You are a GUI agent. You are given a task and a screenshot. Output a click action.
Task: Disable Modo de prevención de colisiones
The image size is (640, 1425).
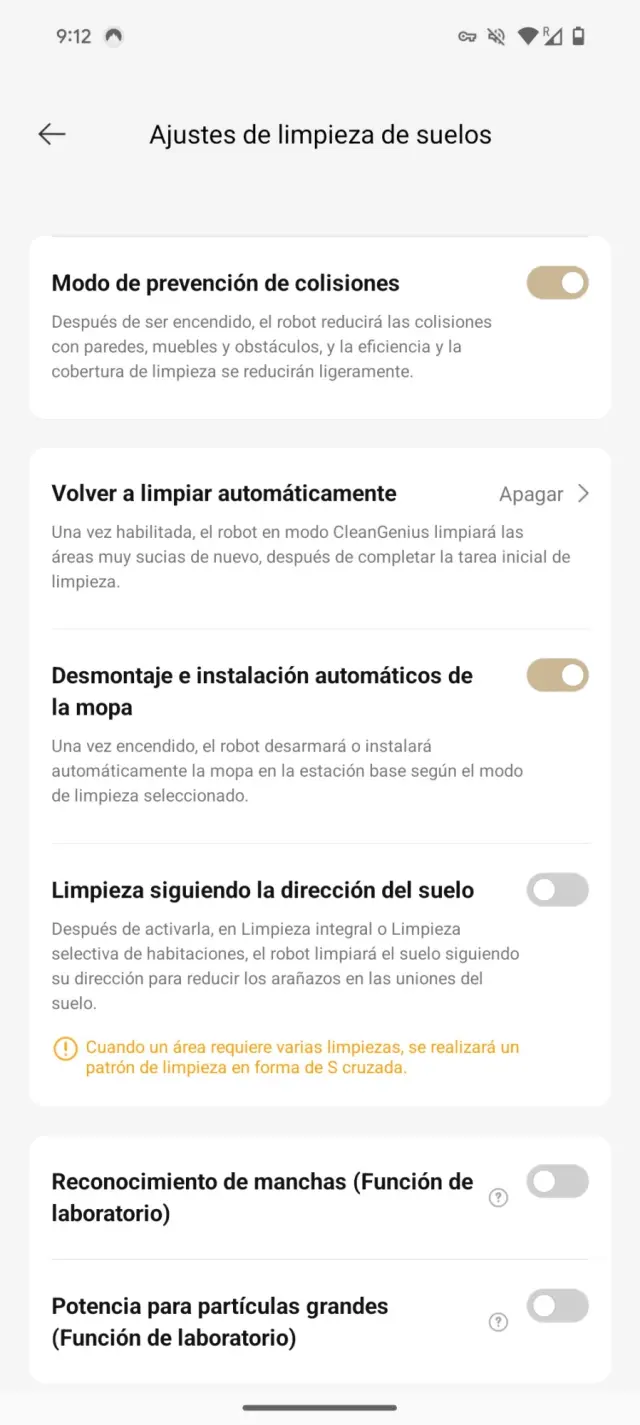click(x=557, y=283)
